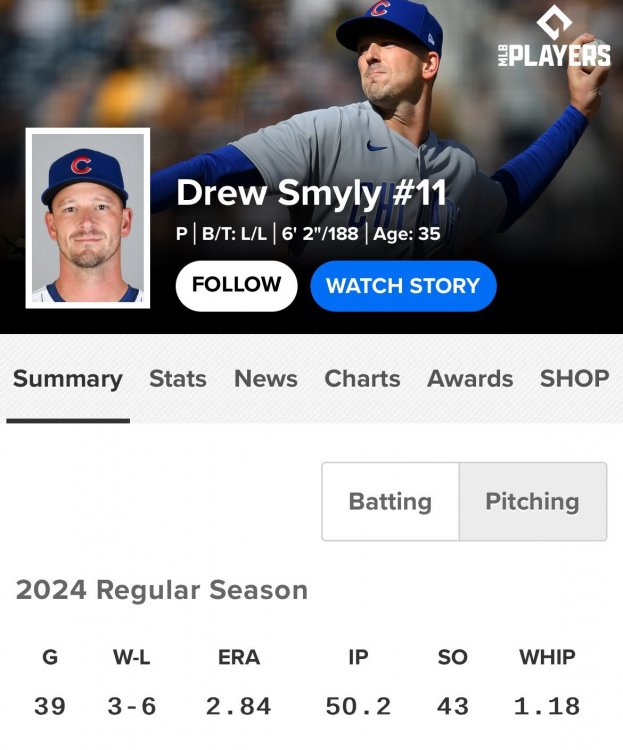
Task: Go to the Awards tab
Action: point(470,379)
